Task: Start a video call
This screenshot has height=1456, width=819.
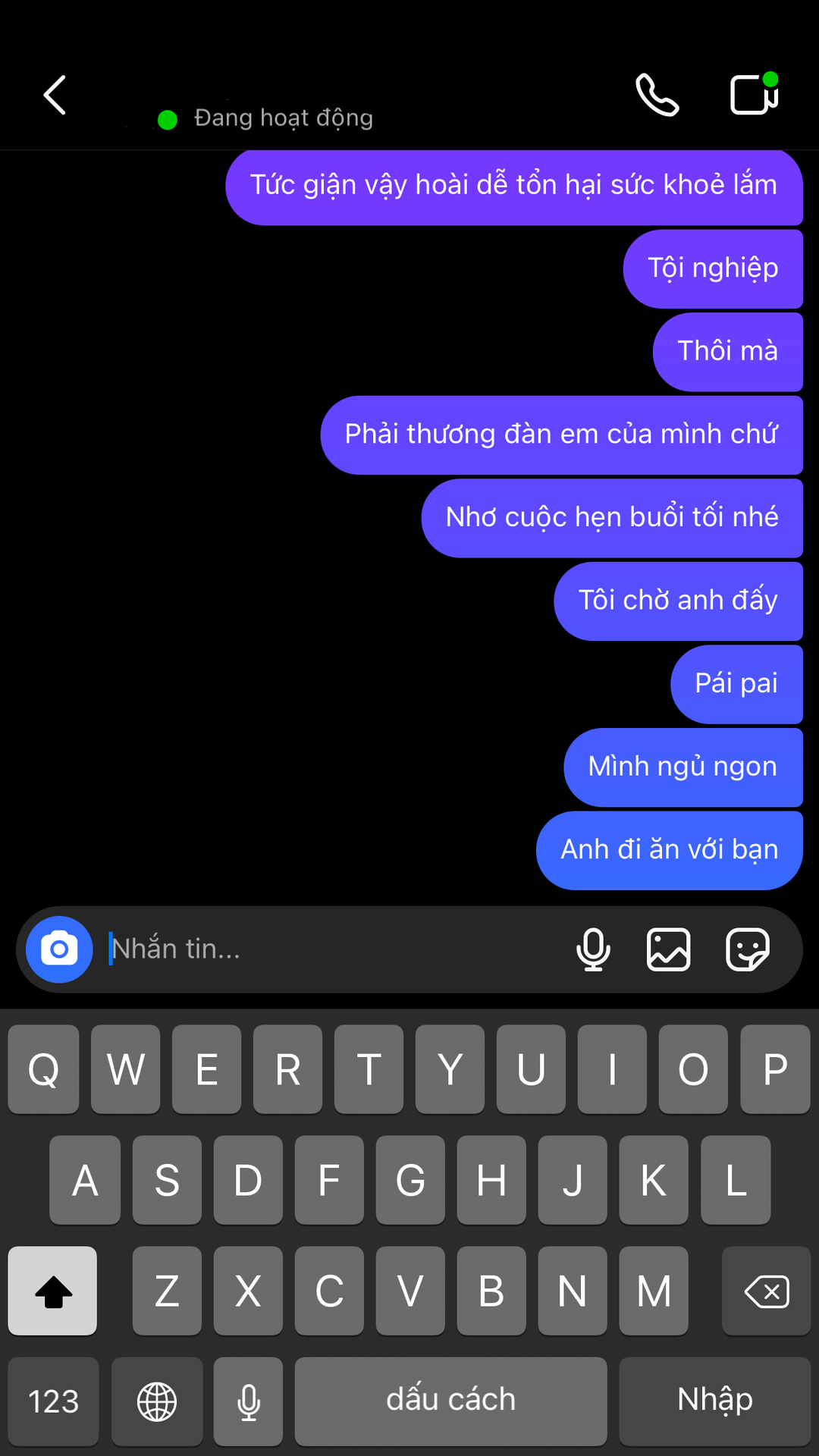Action: click(754, 95)
